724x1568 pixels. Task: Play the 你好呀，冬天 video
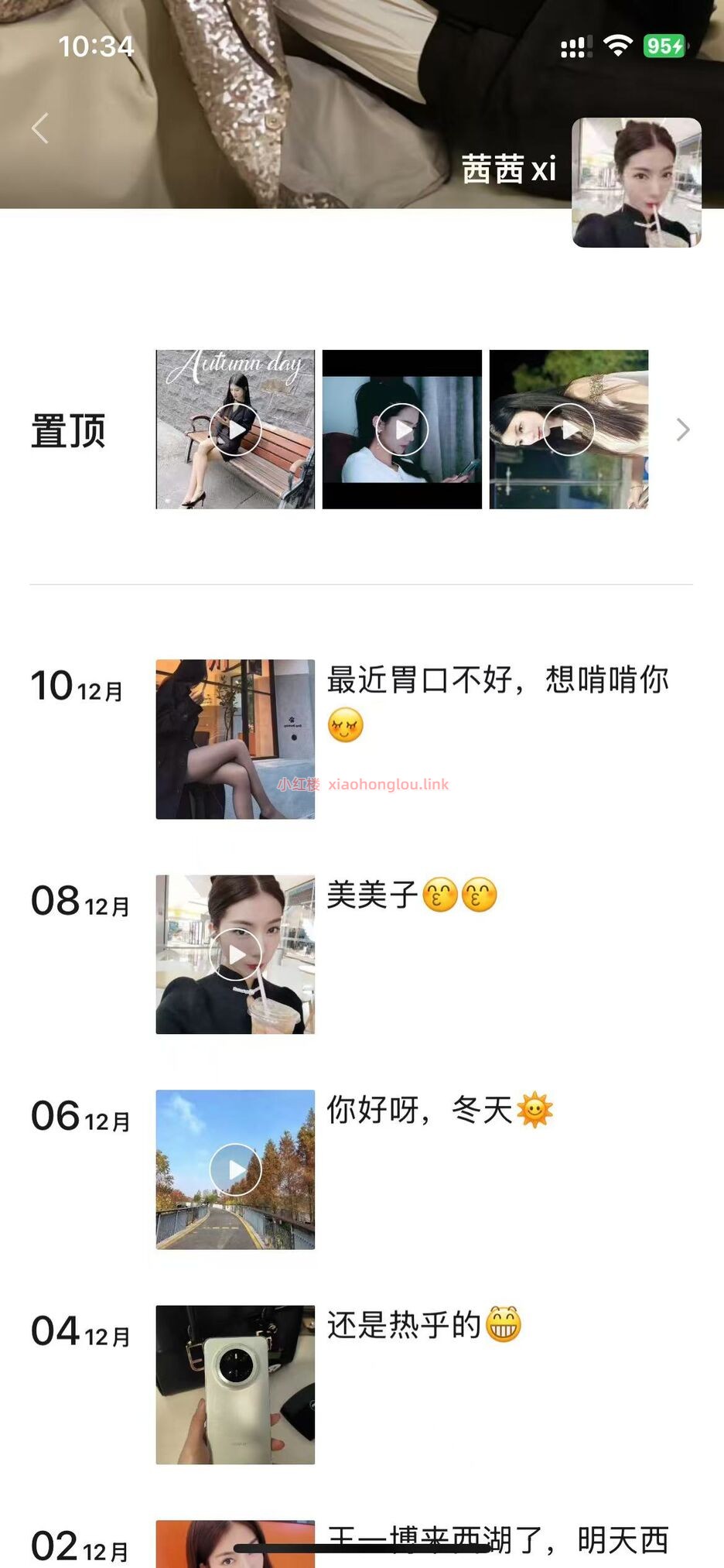pyautogui.click(x=235, y=1169)
